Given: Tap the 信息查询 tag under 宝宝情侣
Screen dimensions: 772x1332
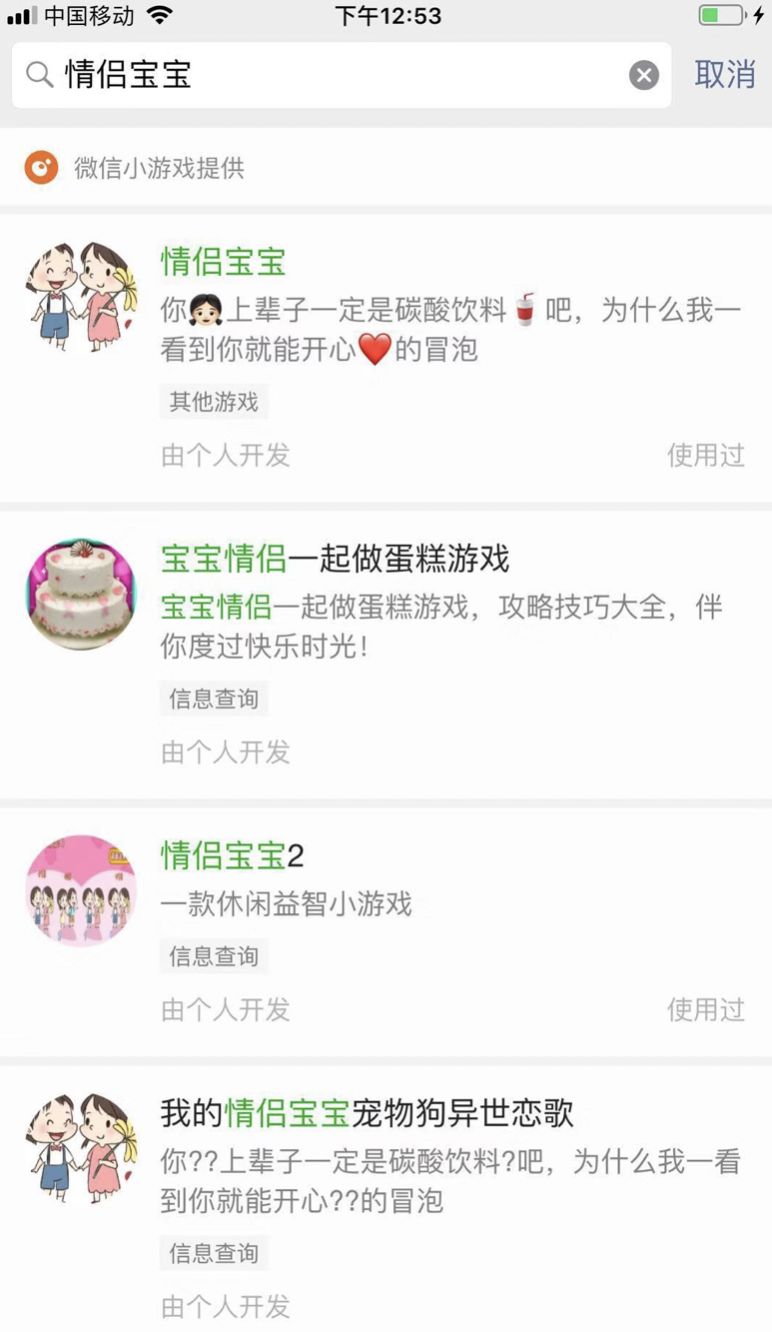Looking at the screenshot, I should (x=213, y=699).
